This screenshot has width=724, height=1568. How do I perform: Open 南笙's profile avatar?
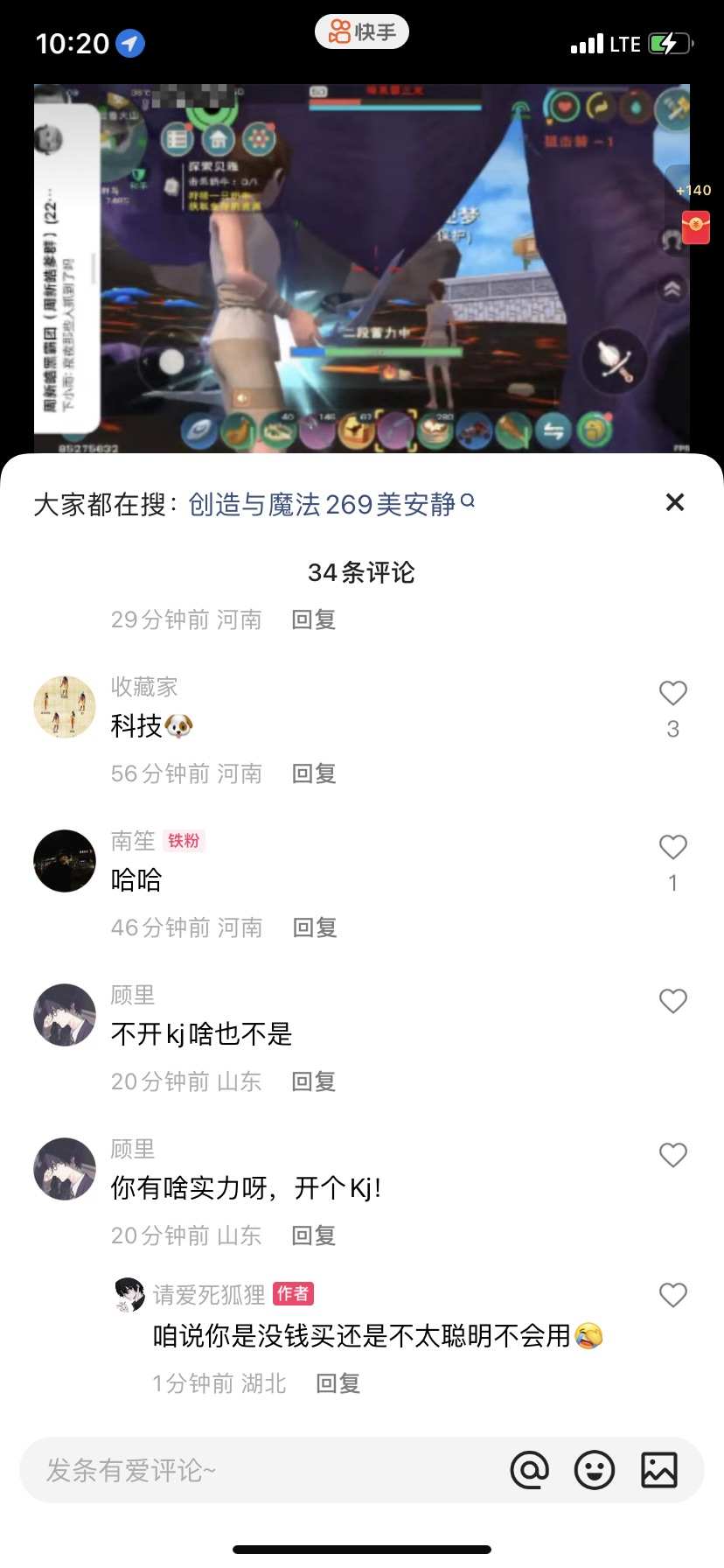[x=65, y=861]
